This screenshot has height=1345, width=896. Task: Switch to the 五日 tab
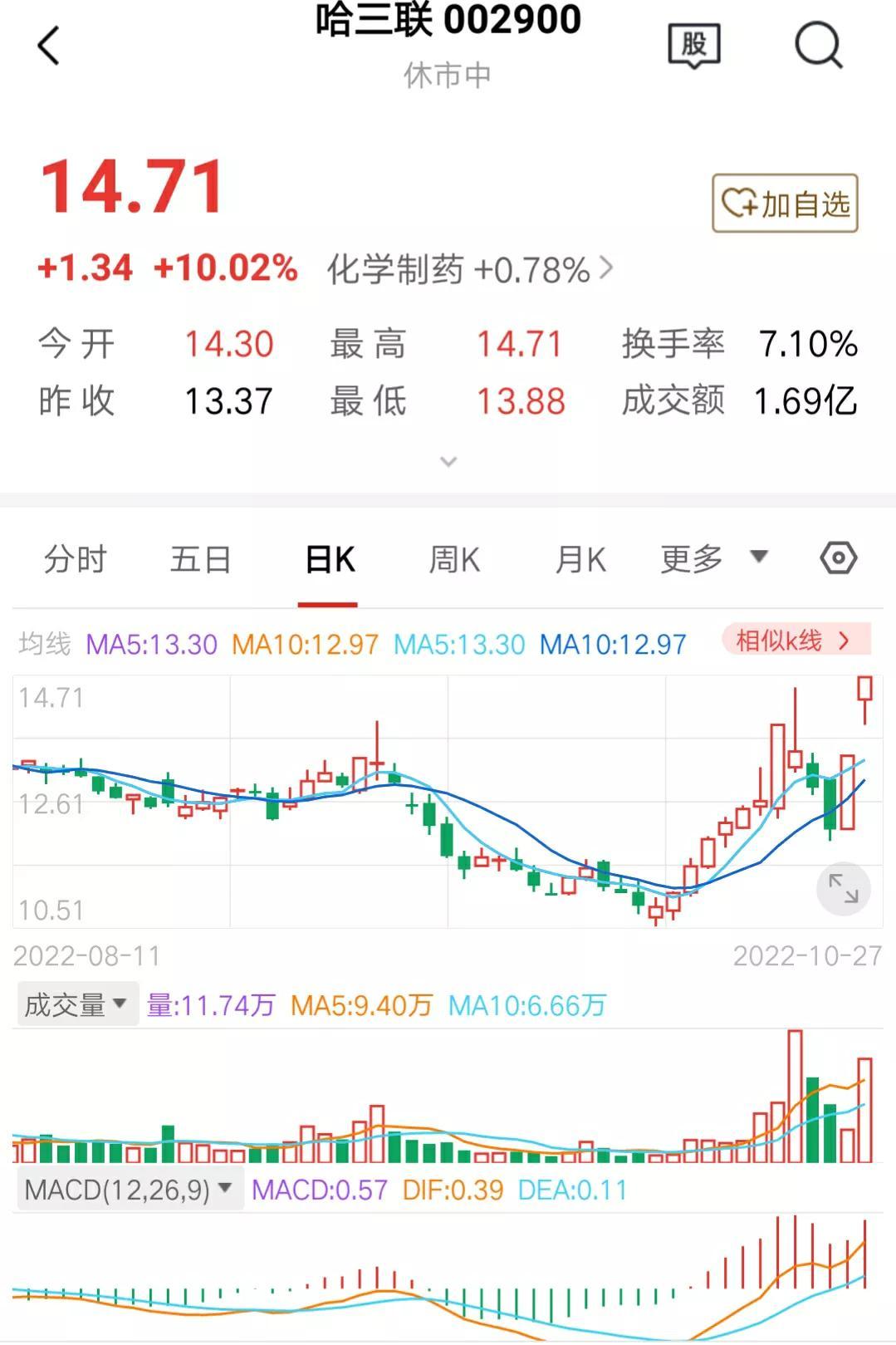click(x=201, y=559)
